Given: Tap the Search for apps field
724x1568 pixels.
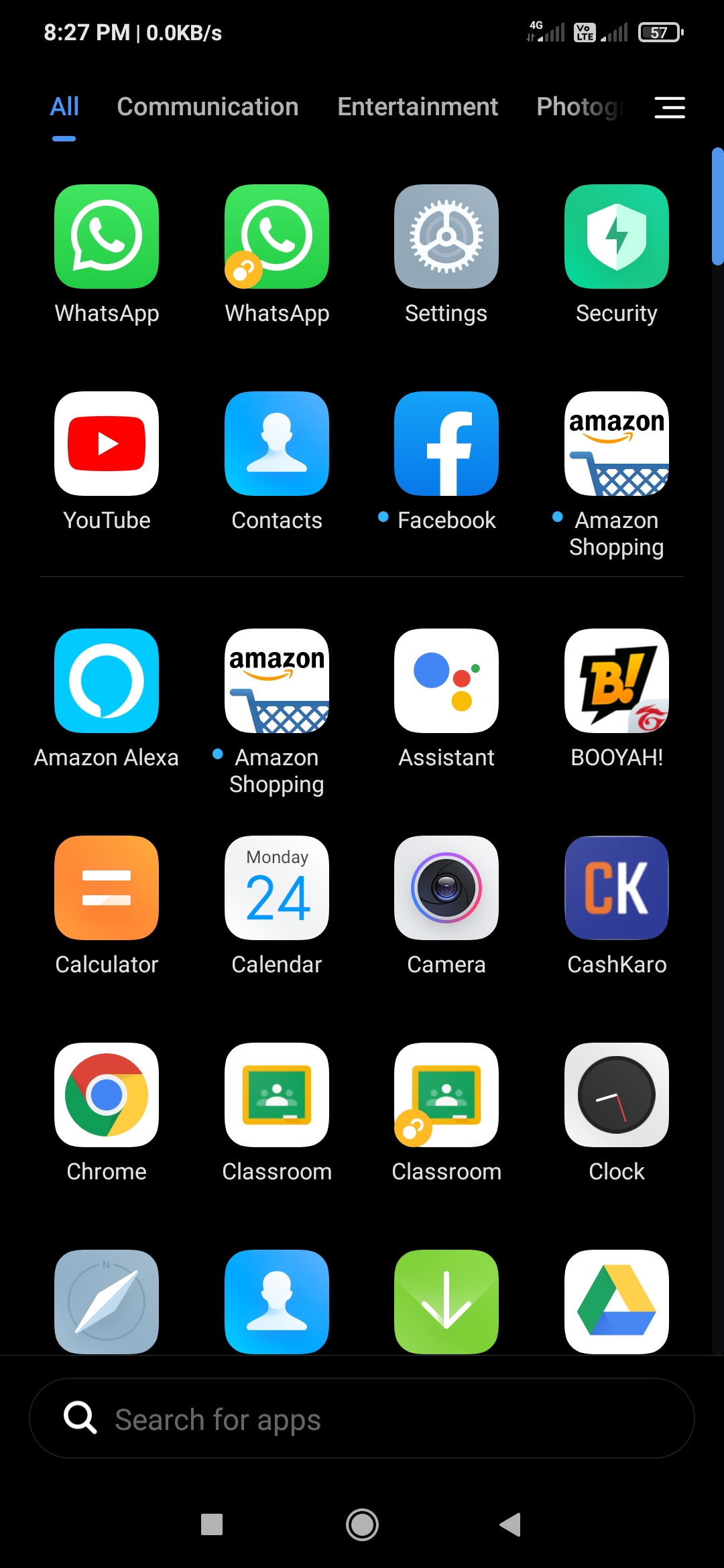Looking at the screenshot, I should click(362, 1419).
